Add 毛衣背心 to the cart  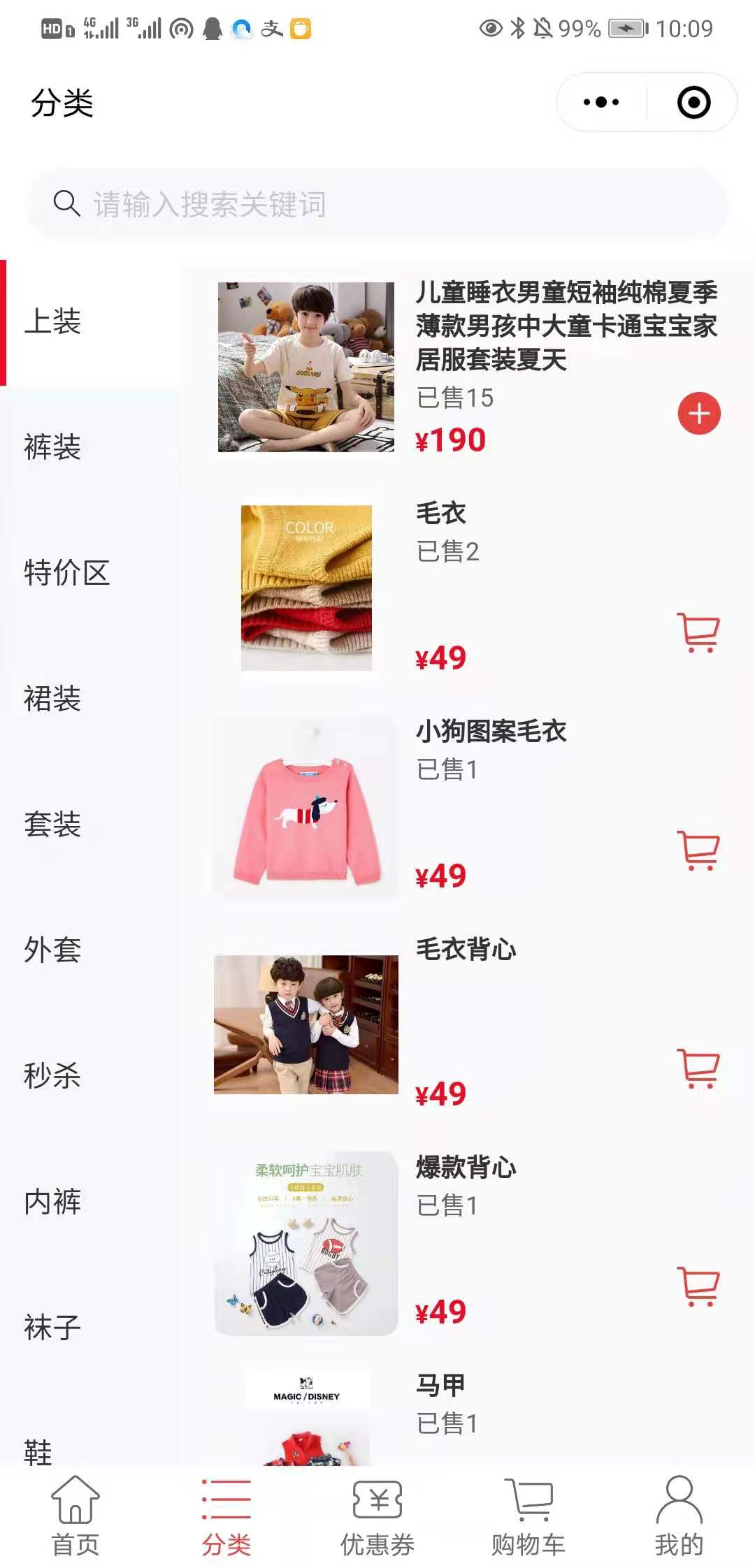[x=698, y=1068]
